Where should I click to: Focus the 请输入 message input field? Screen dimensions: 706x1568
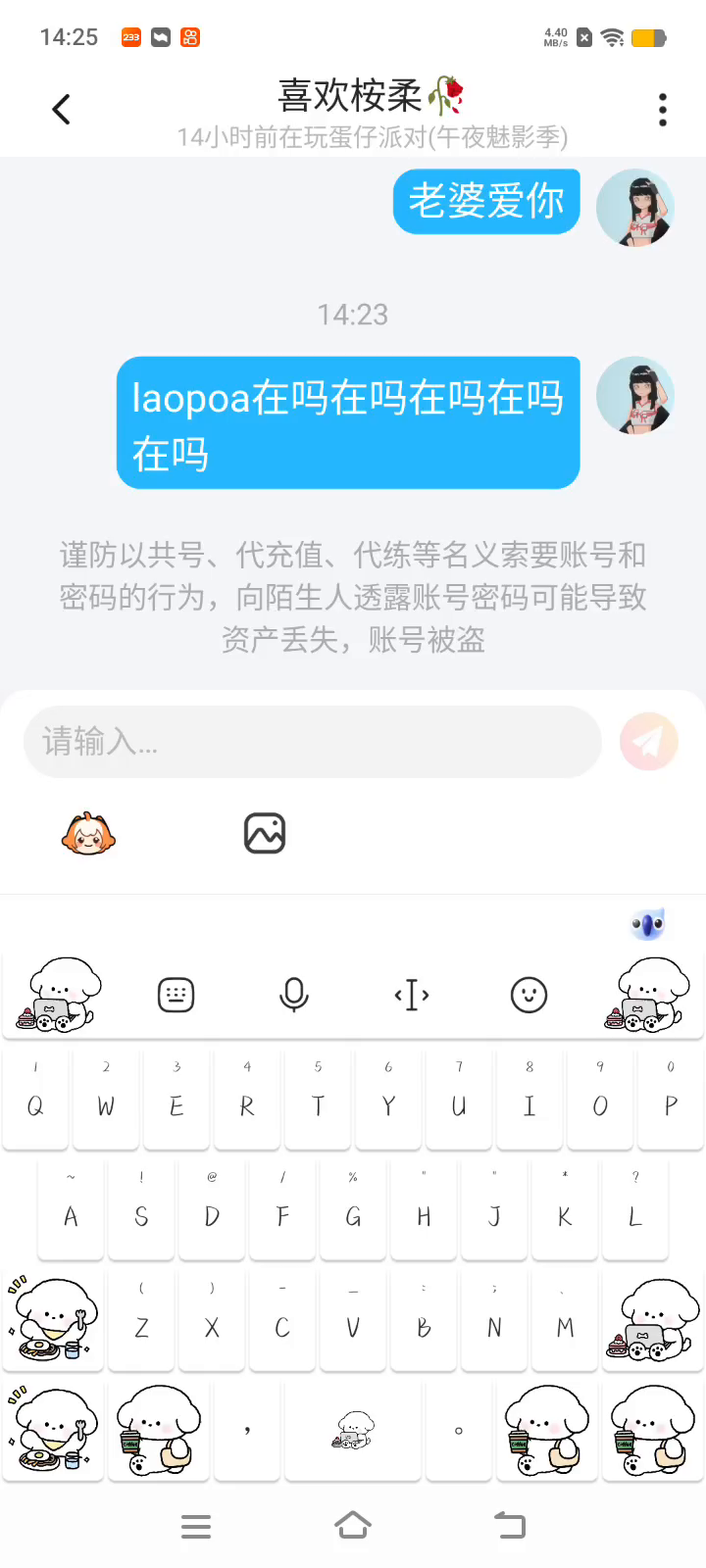coord(312,742)
